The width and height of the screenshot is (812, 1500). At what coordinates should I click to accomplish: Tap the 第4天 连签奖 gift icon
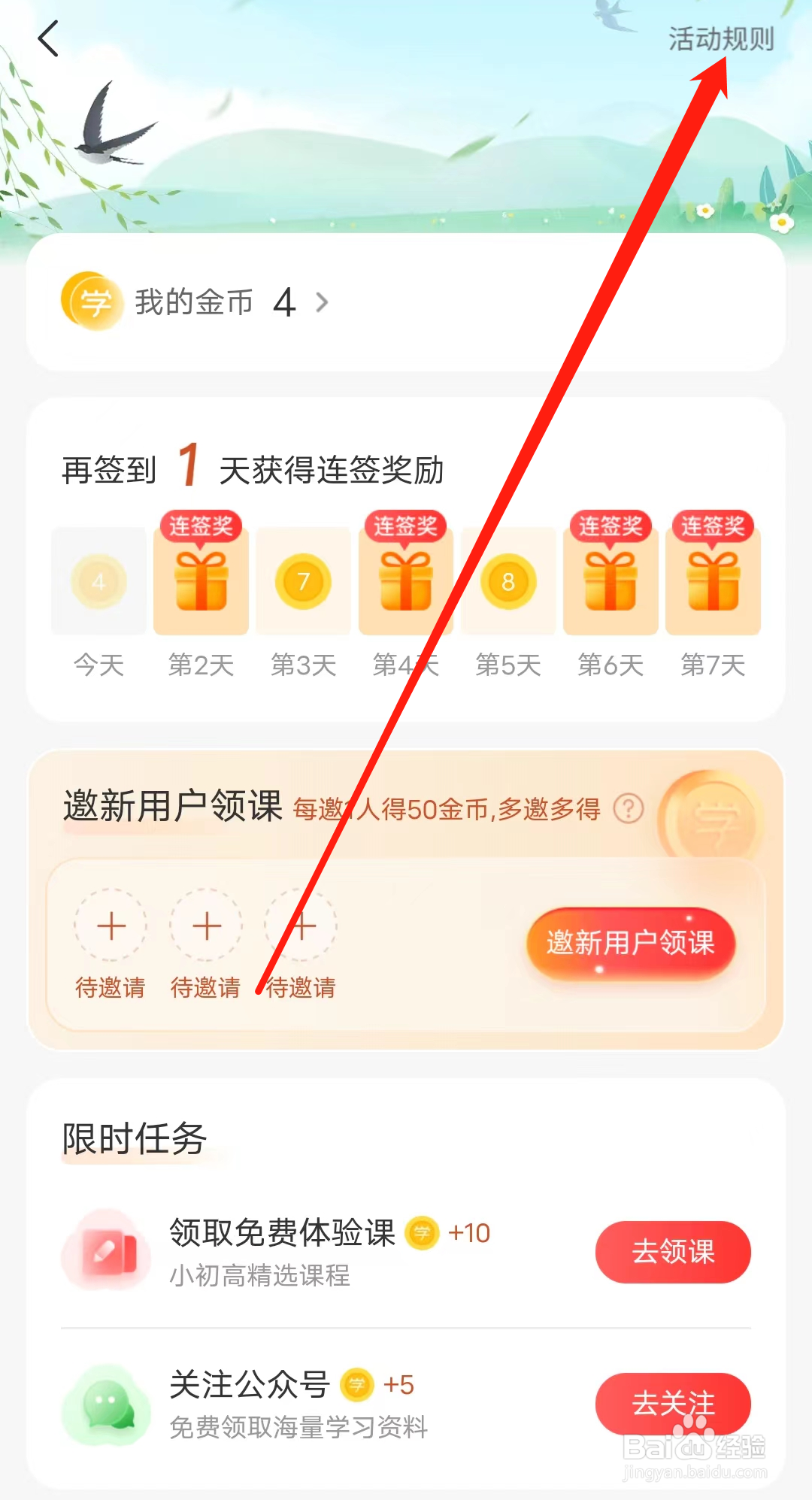(x=405, y=583)
